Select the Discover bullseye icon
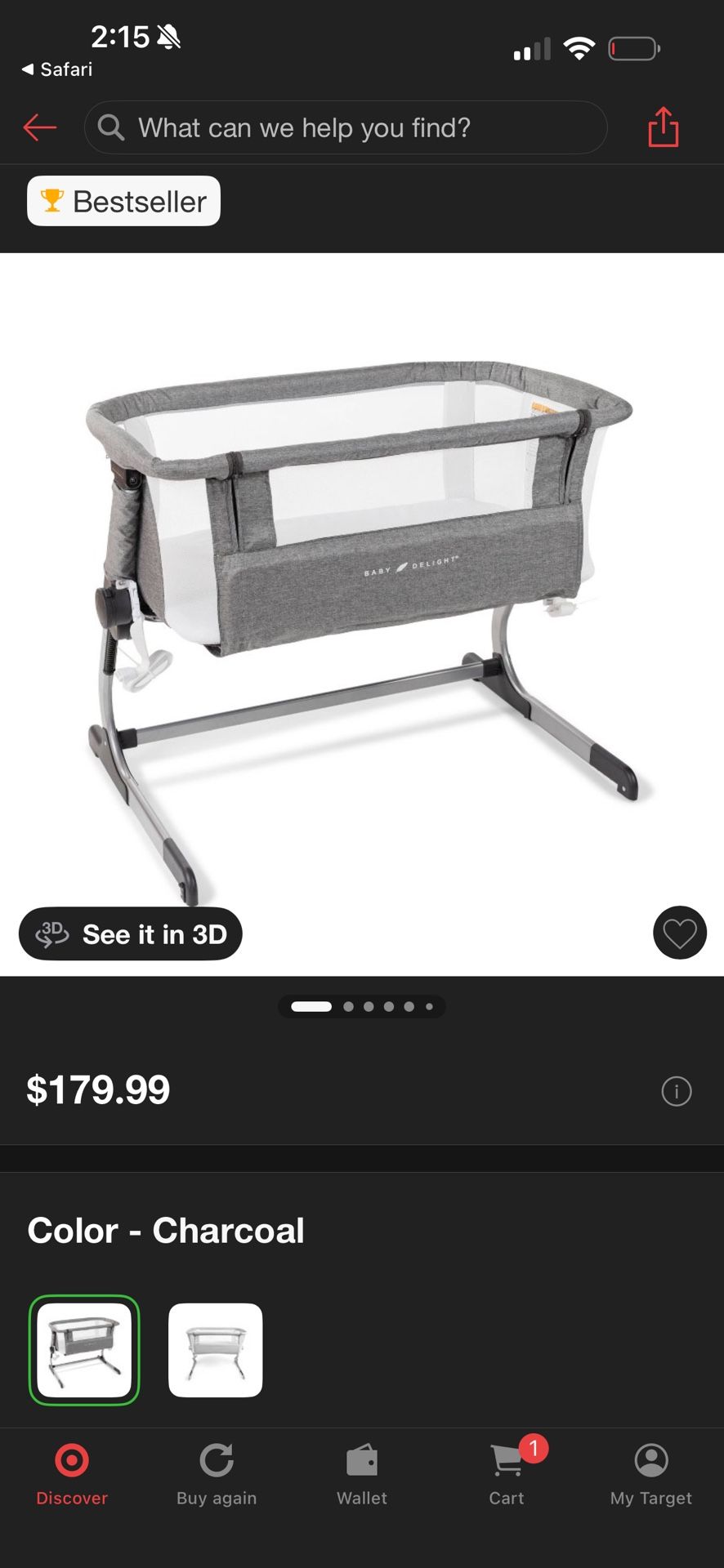This screenshot has height=1568, width=724. [72, 1460]
